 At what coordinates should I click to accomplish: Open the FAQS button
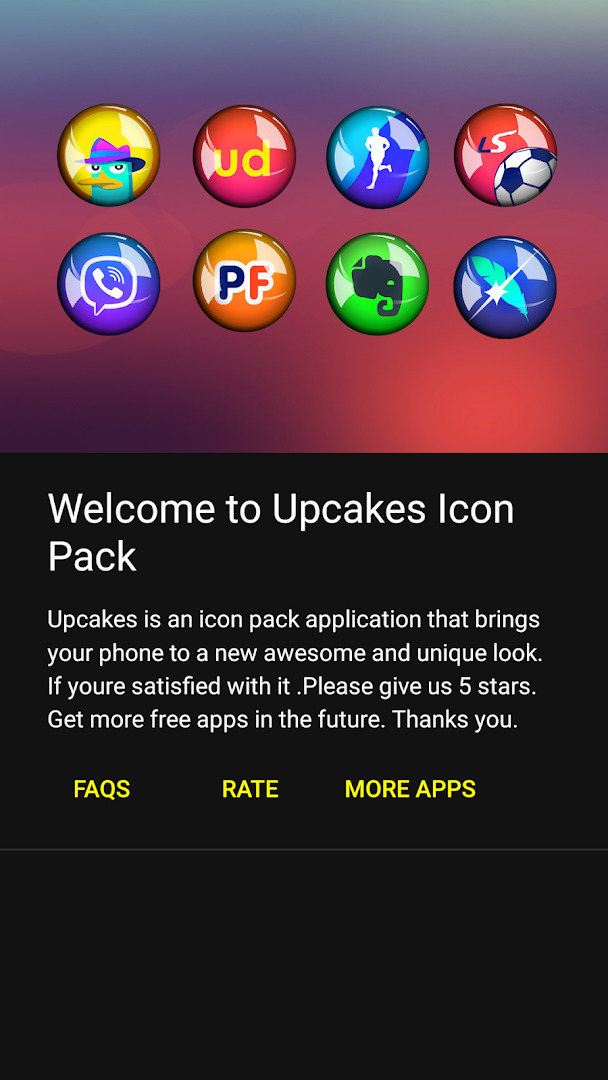pos(102,789)
